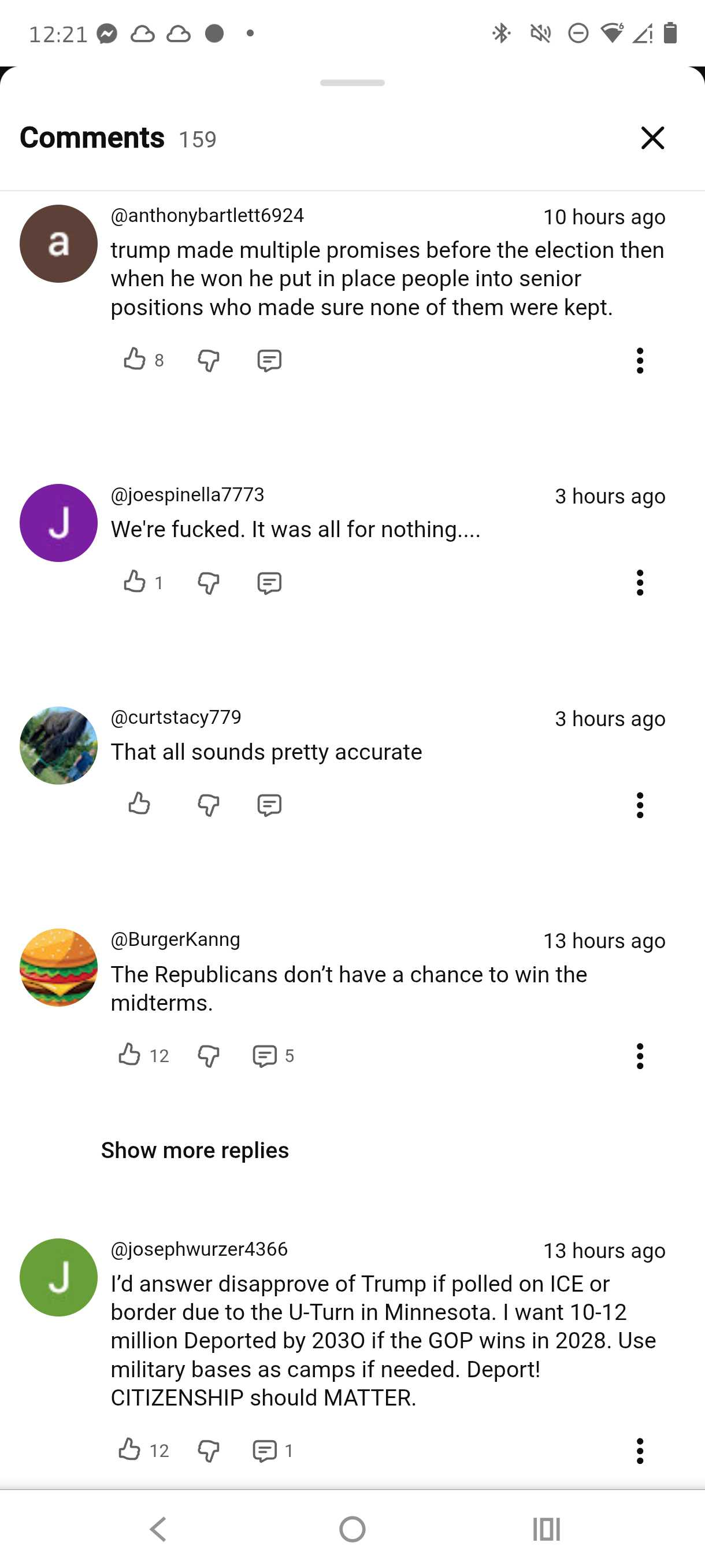705x1568 pixels.
Task: Visit @curtstacy779's channel via the username
Action: coord(176,717)
